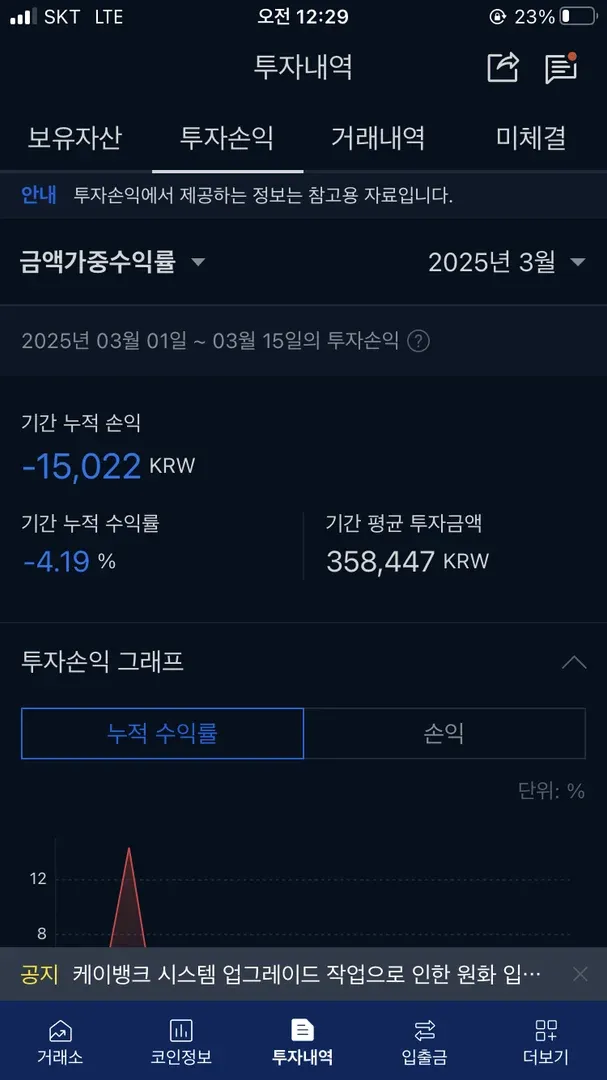607x1080 pixels.
Task: Open the 케이뱅크 시스템 업그레이드 notice
Action: [305, 974]
